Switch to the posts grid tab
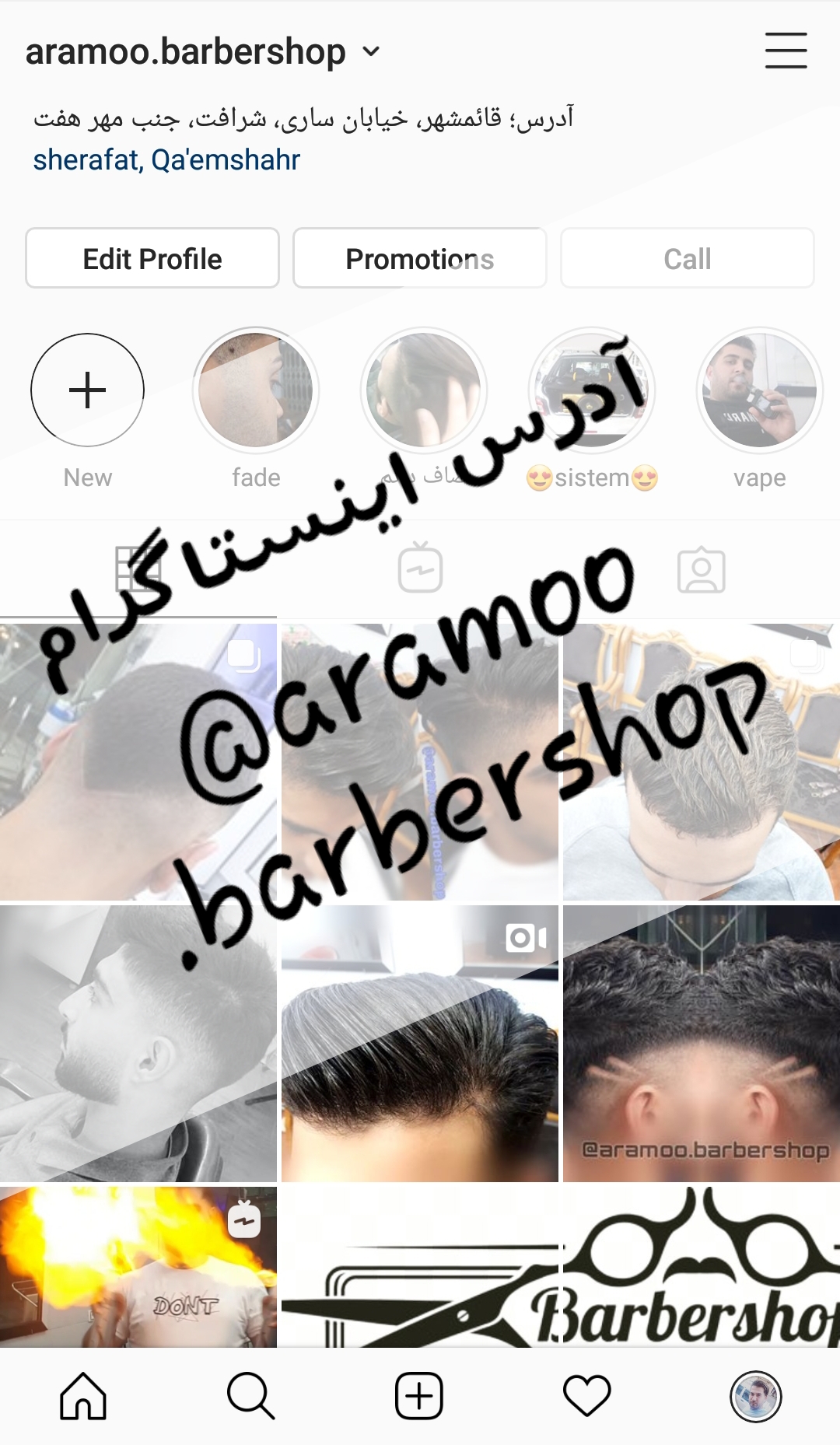 tap(138, 570)
